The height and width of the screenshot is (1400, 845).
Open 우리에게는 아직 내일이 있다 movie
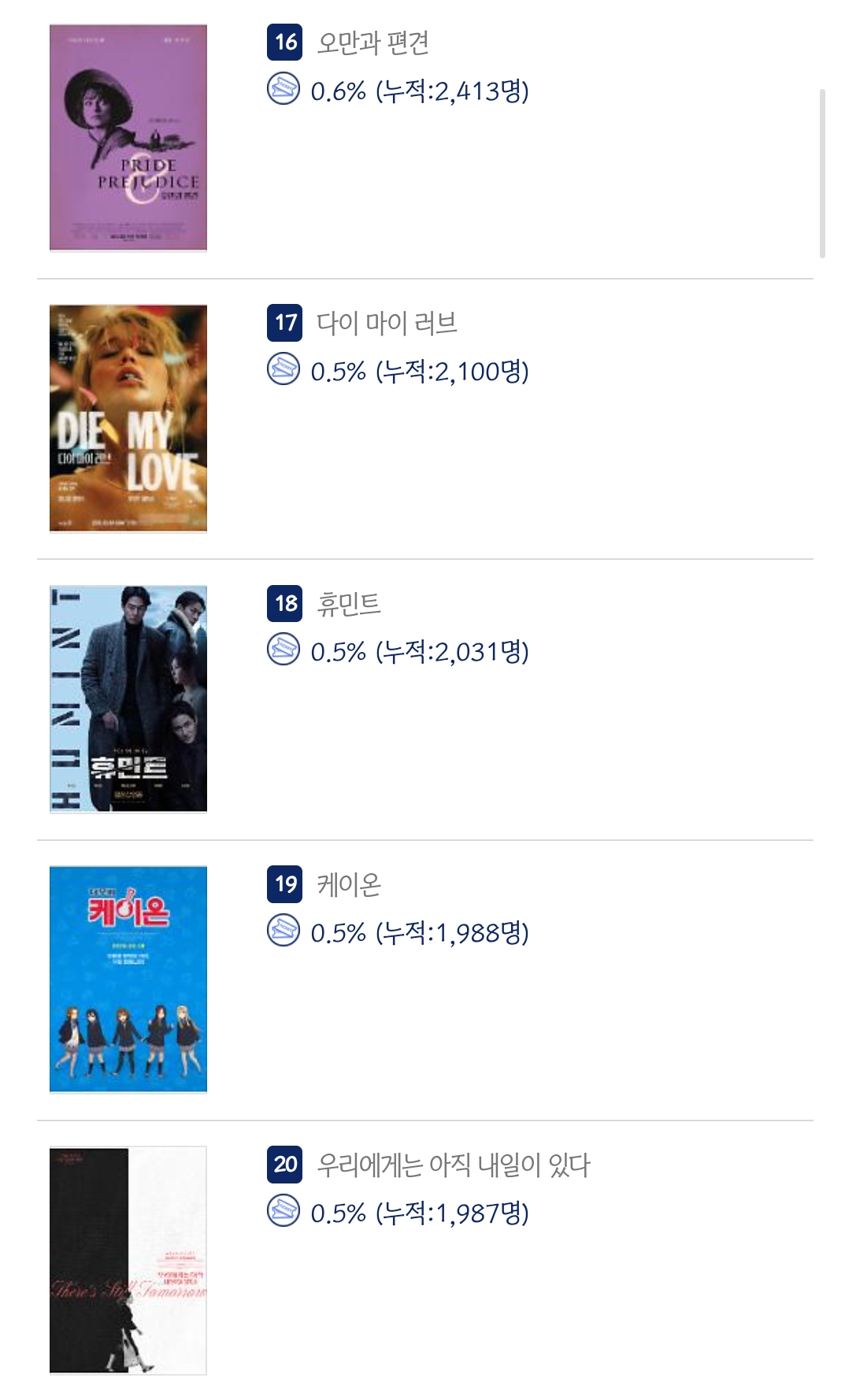coord(452,1165)
